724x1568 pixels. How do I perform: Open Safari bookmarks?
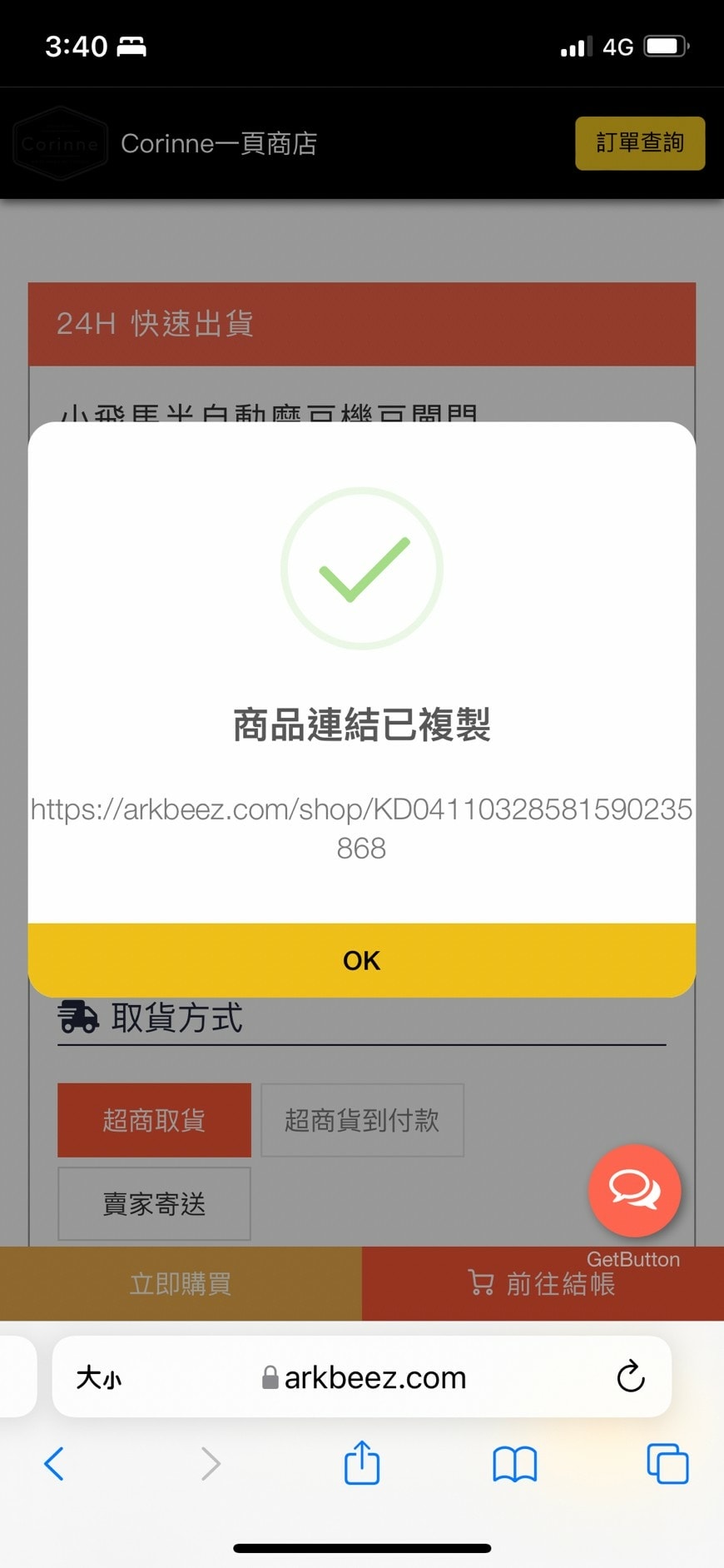[514, 1463]
